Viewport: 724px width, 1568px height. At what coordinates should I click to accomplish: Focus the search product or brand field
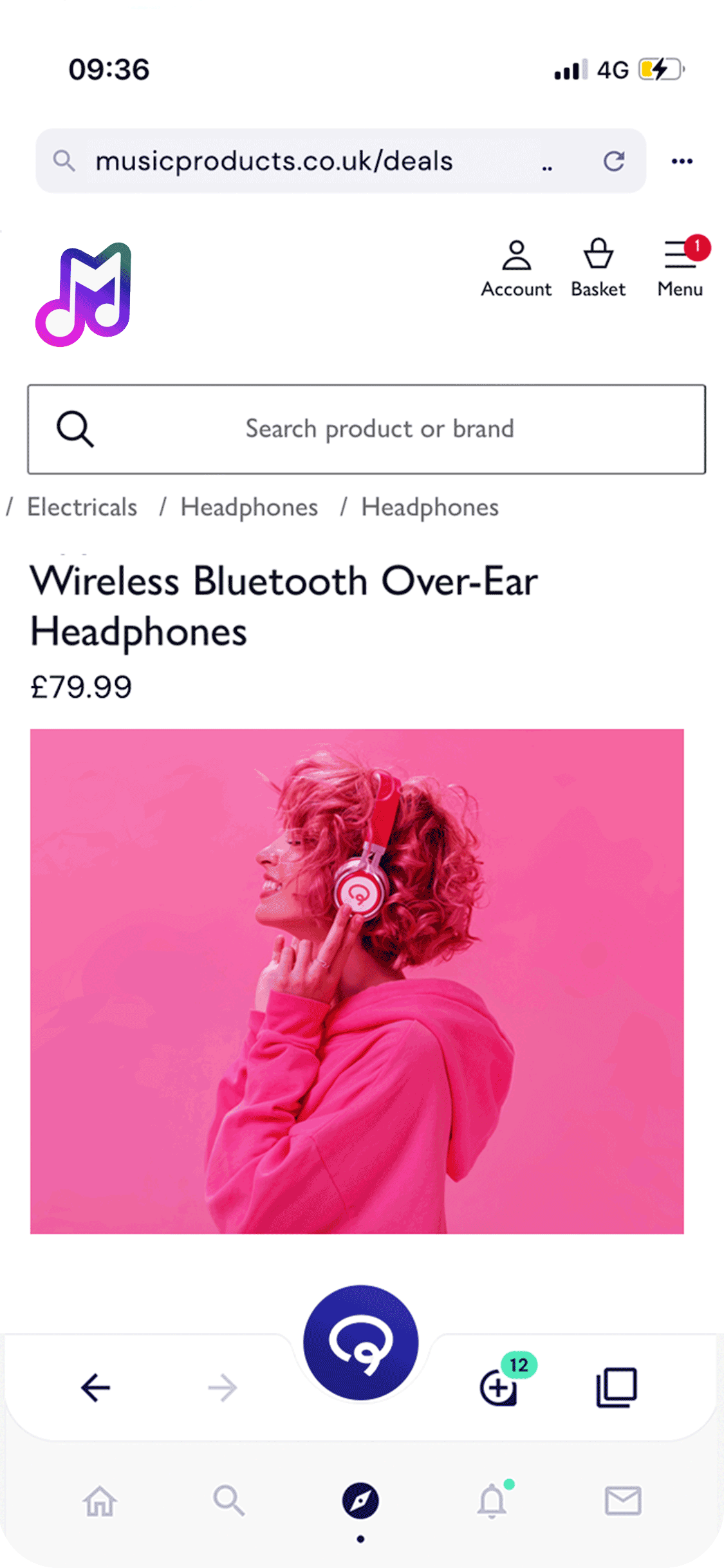(x=379, y=429)
